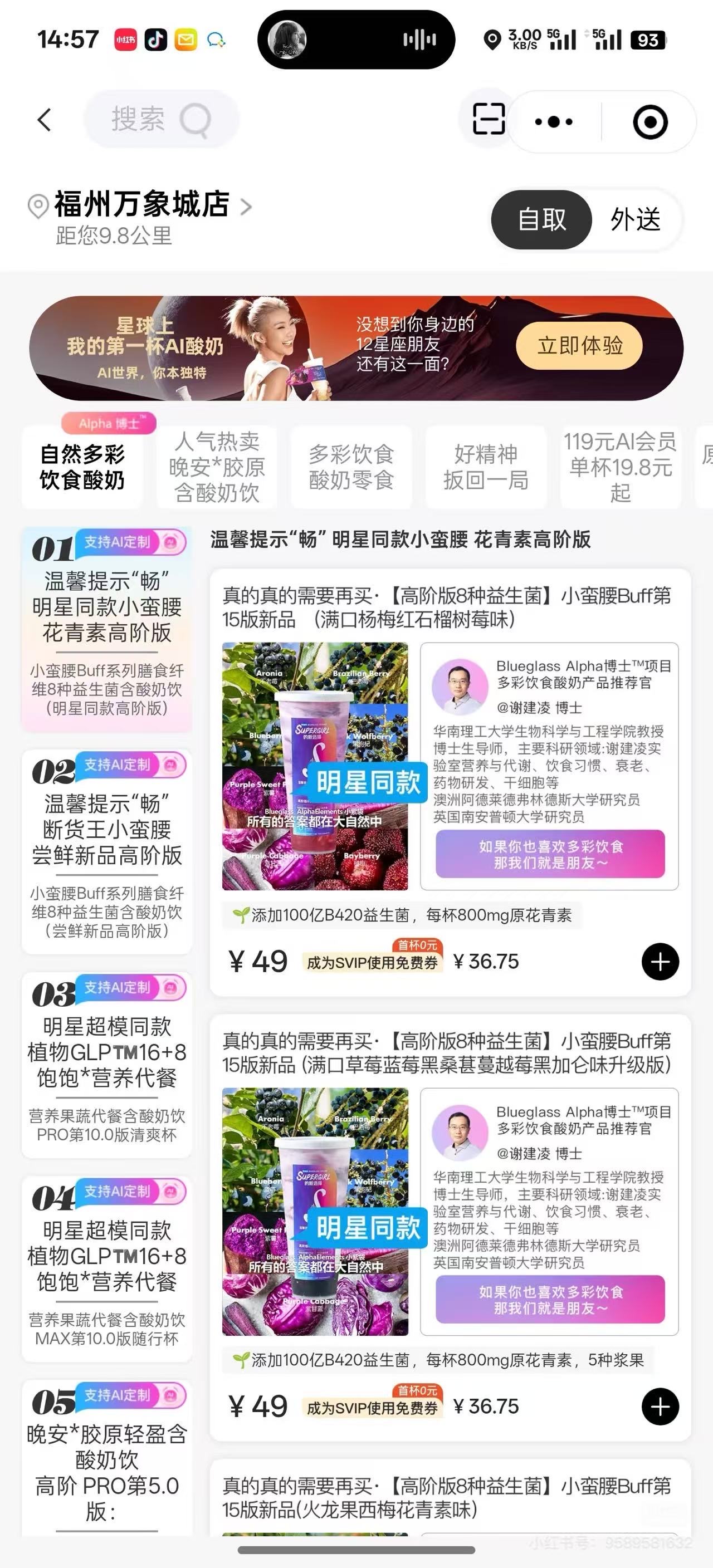
Task: Open the scan code icon
Action: pyautogui.click(x=489, y=119)
